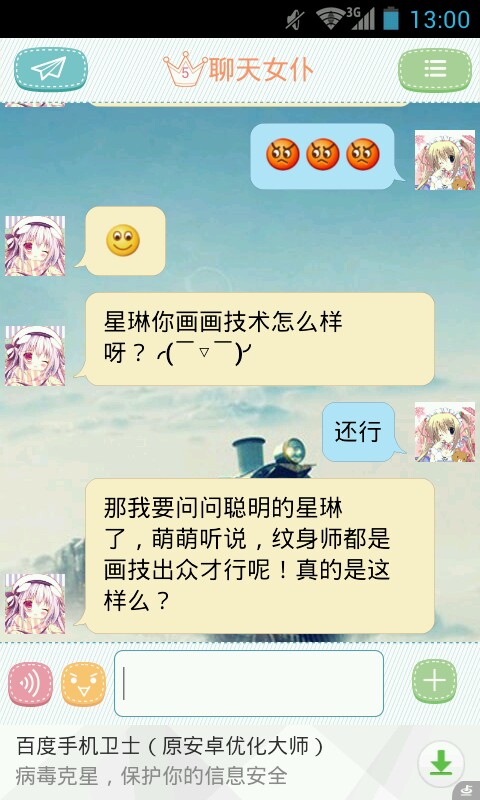Image resolution: width=480 pixels, height=800 pixels.
Task: Tap the green plus button
Action: (x=435, y=681)
